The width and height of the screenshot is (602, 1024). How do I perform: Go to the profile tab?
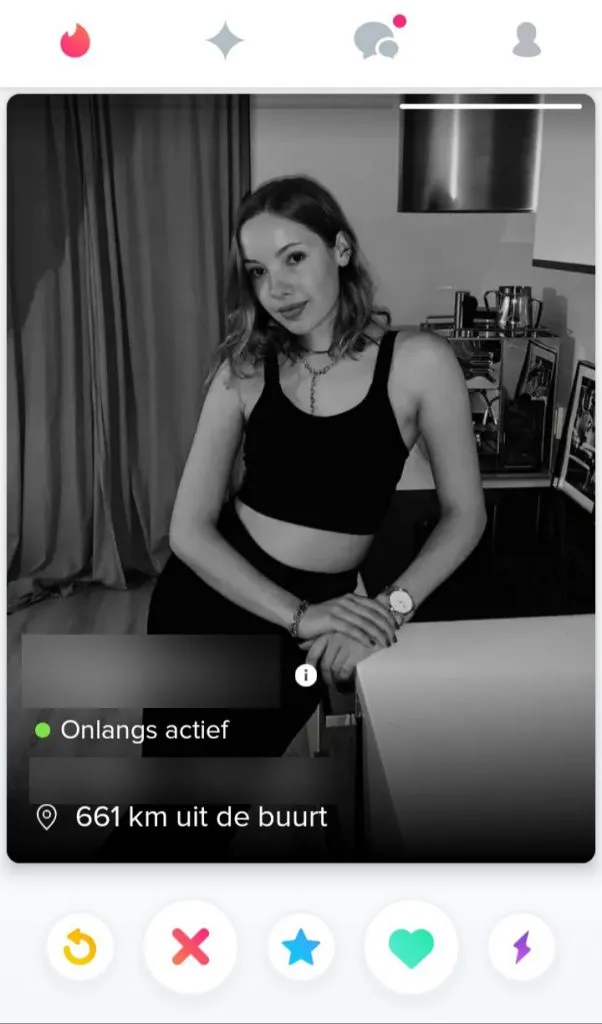526,40
